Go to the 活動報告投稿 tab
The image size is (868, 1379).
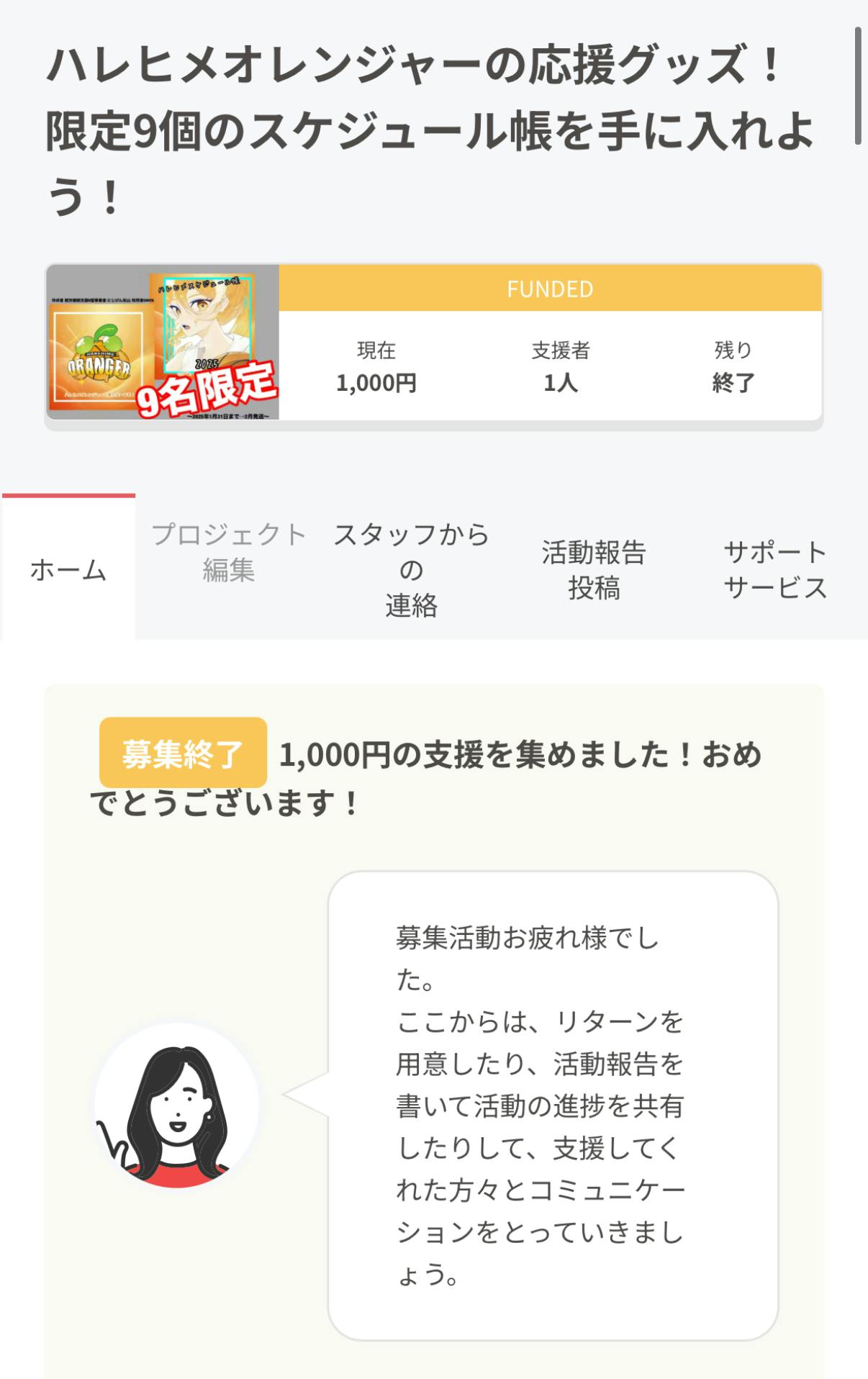594,569
